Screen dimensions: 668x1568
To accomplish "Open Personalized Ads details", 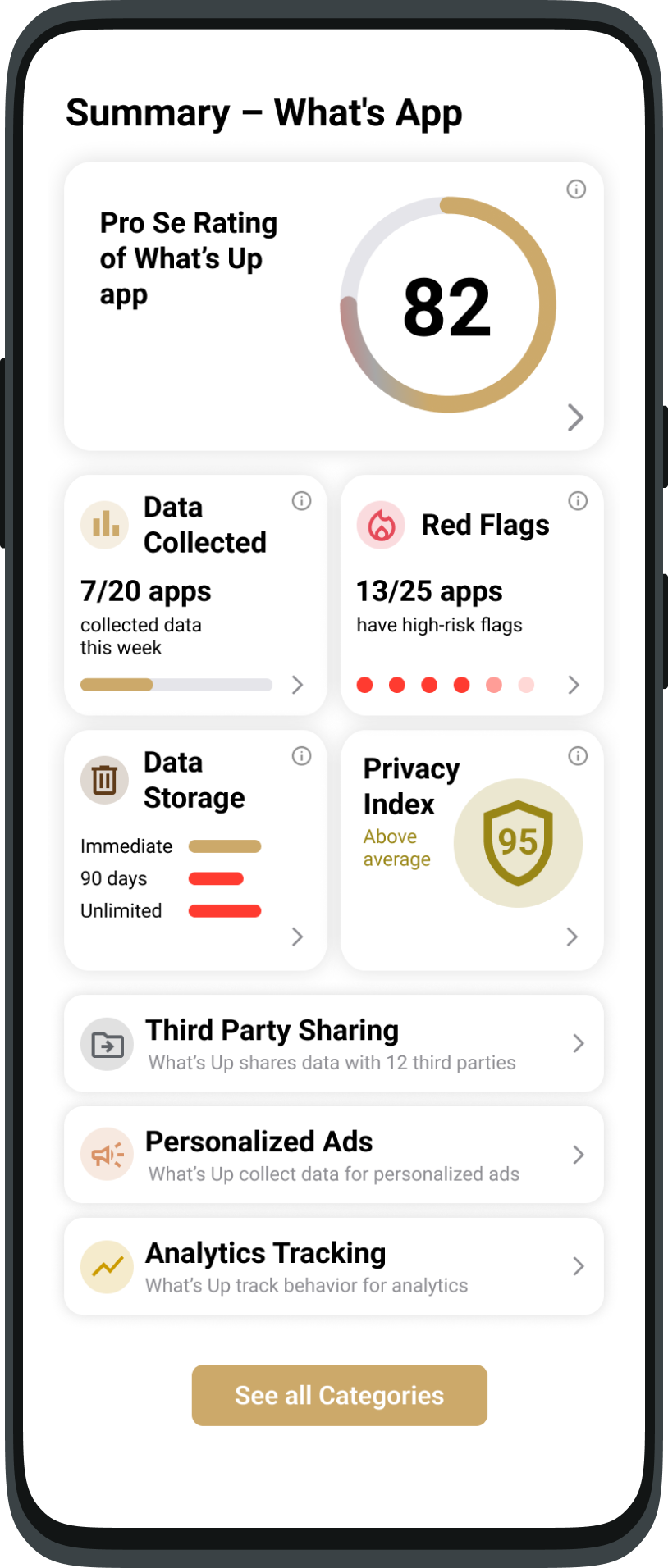I will (333, 1155).
